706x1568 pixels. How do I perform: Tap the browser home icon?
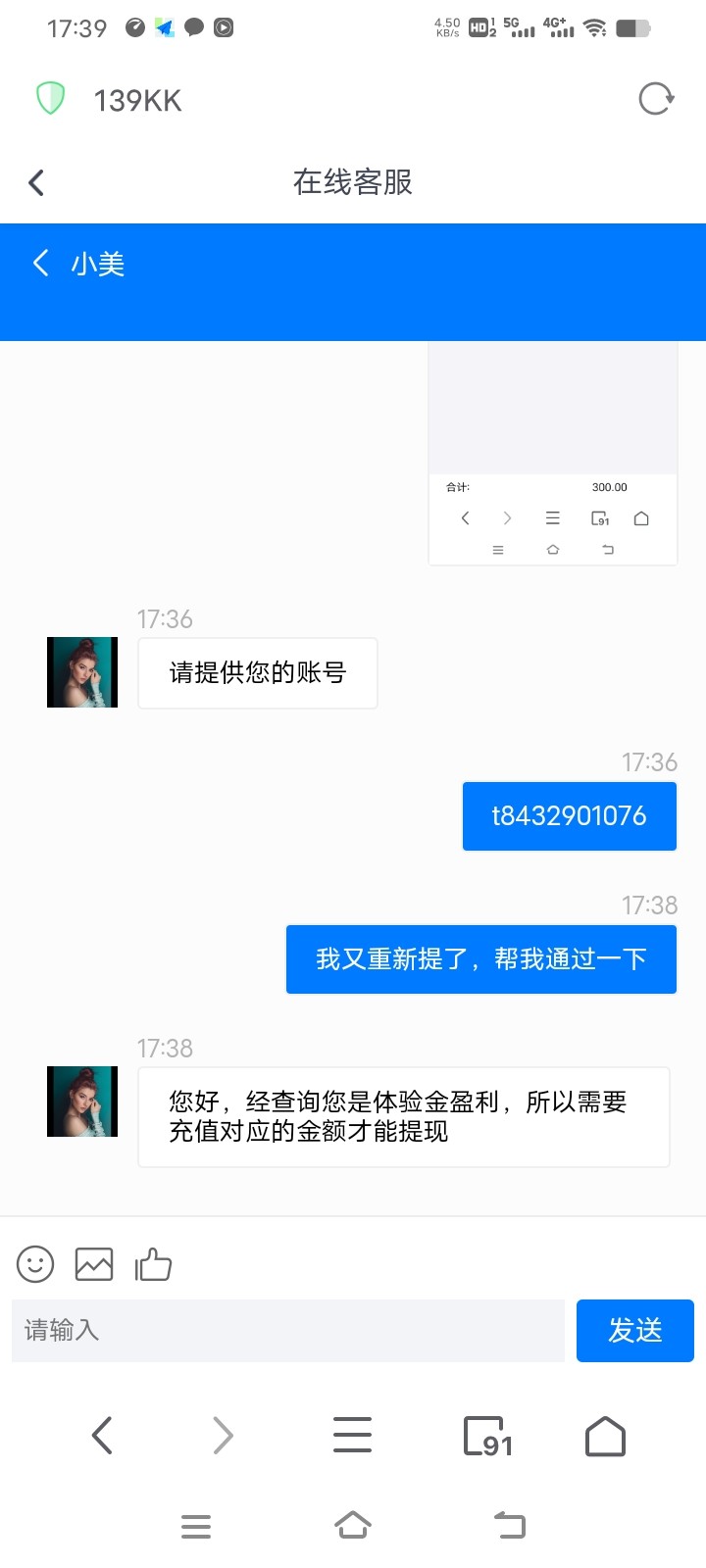click(x=604, y=1435)
